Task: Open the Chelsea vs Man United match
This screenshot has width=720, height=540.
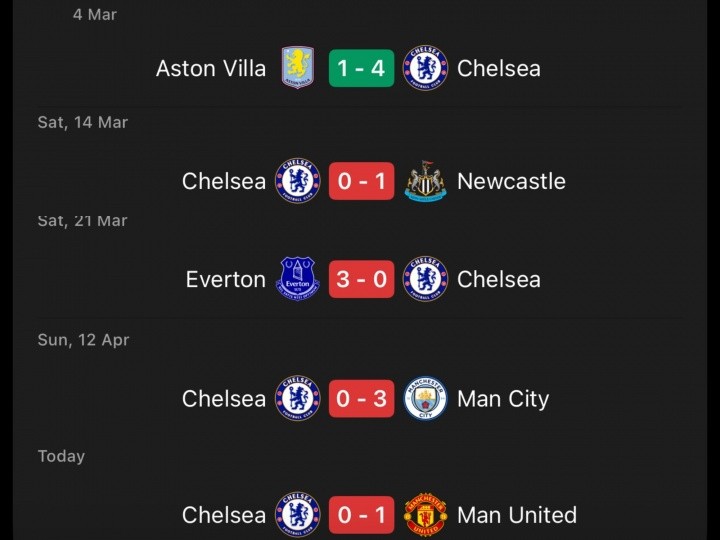Action: (362, 515)
